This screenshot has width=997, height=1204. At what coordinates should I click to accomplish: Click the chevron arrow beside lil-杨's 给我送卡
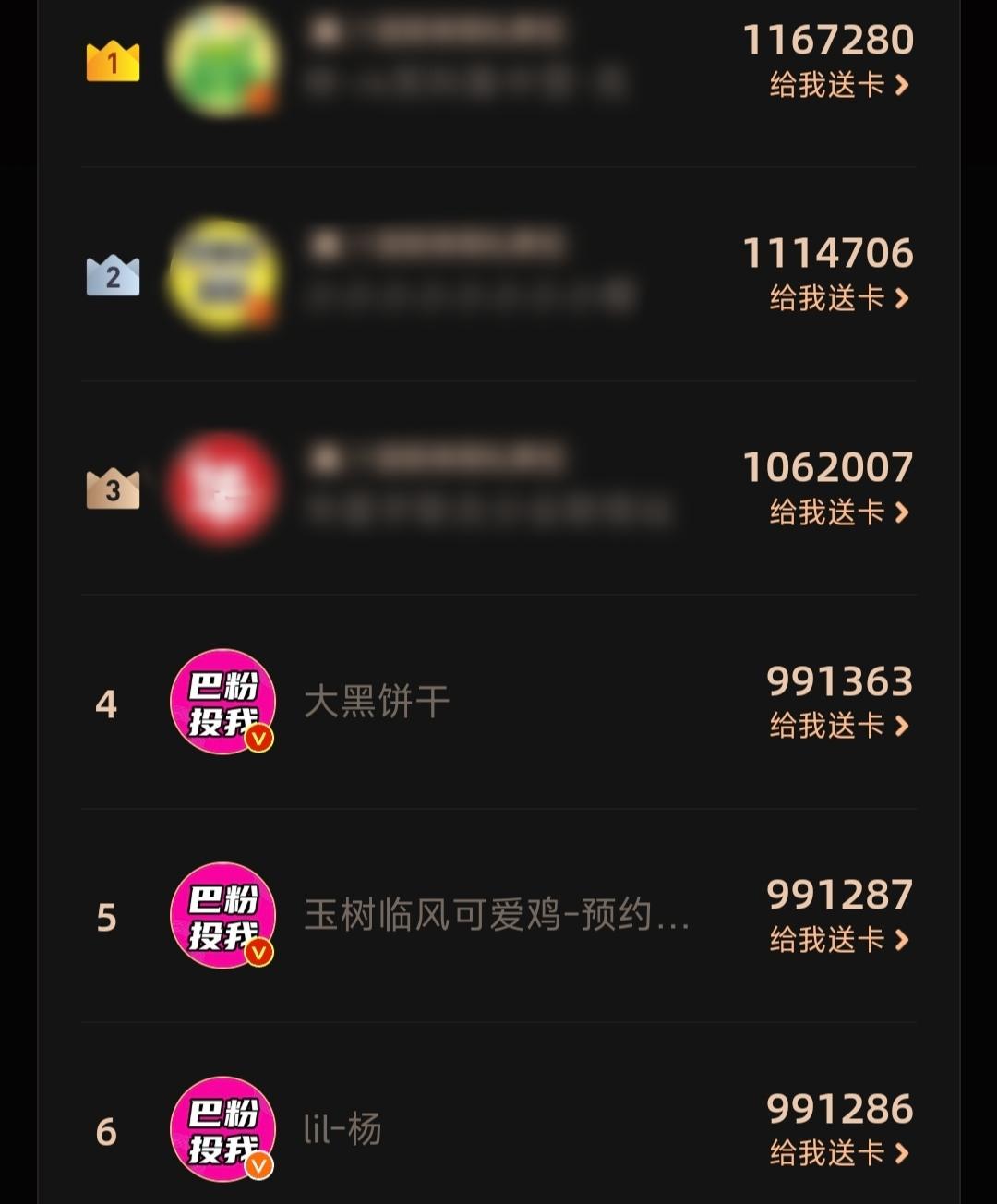click(x=901, y=1156)
